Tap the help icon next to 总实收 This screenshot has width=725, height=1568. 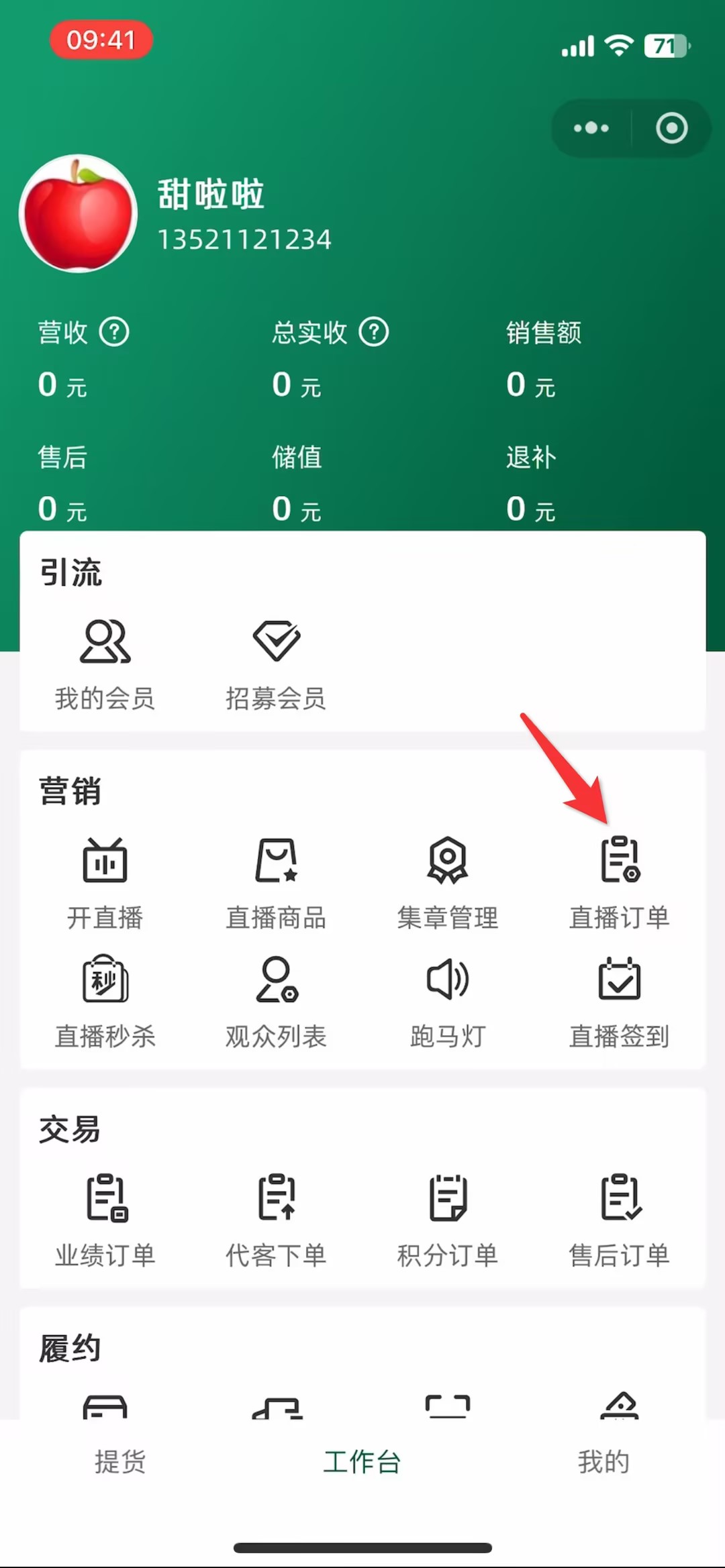[x=374, y=332]
